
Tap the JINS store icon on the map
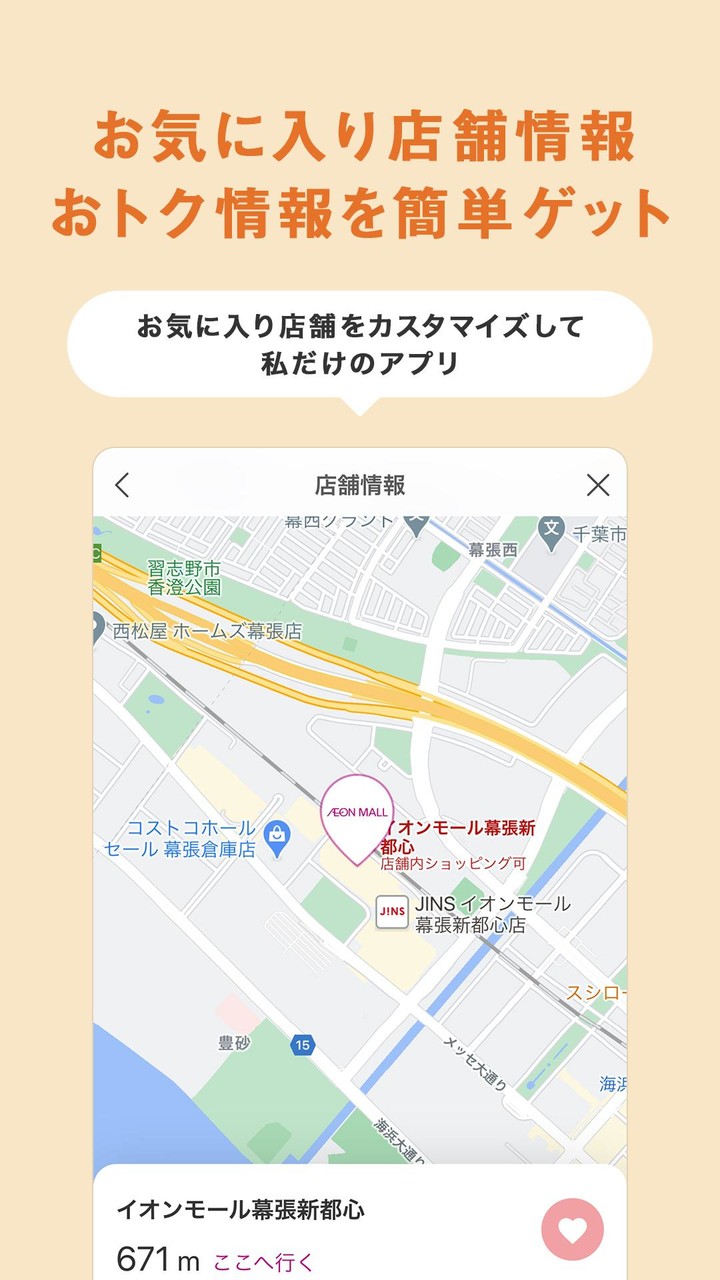(x=391, y=912)
